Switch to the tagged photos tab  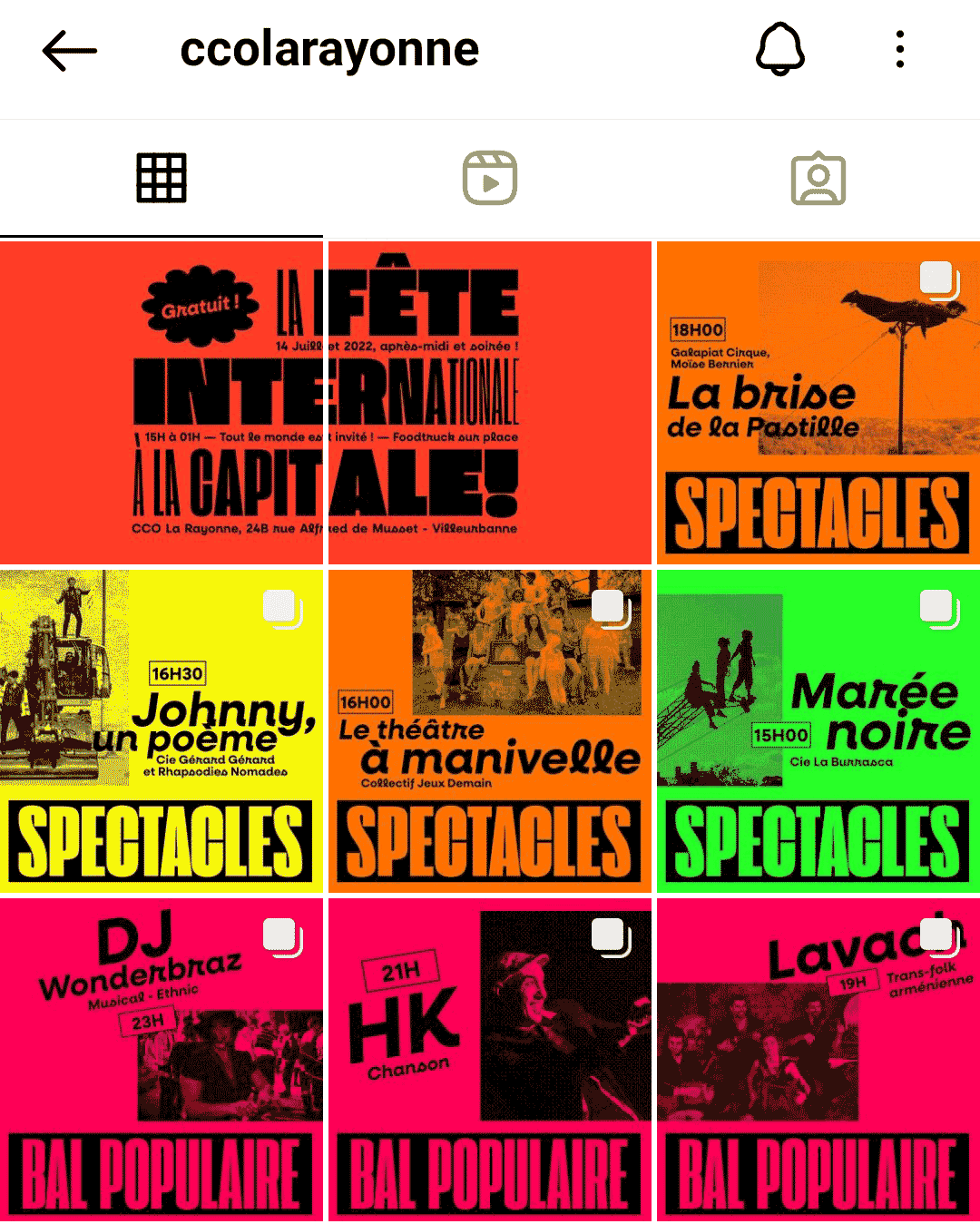[818, 178]
